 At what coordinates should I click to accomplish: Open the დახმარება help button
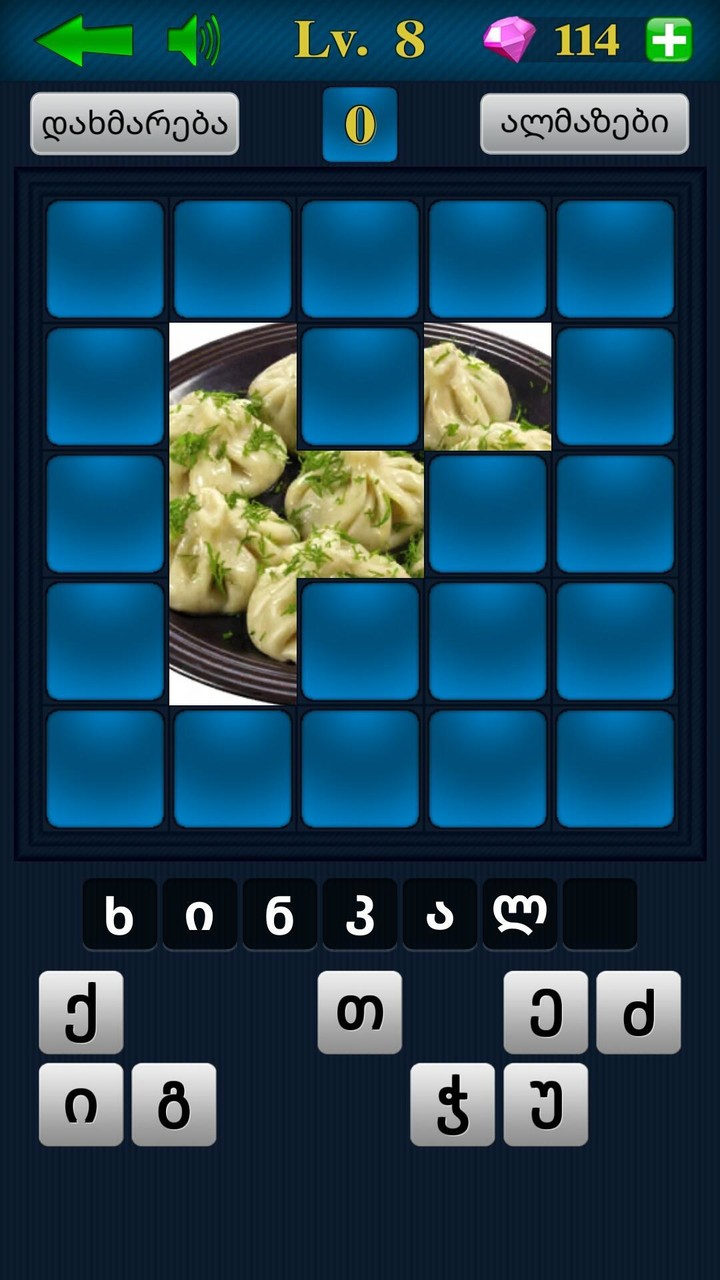[x=134, y=124]
